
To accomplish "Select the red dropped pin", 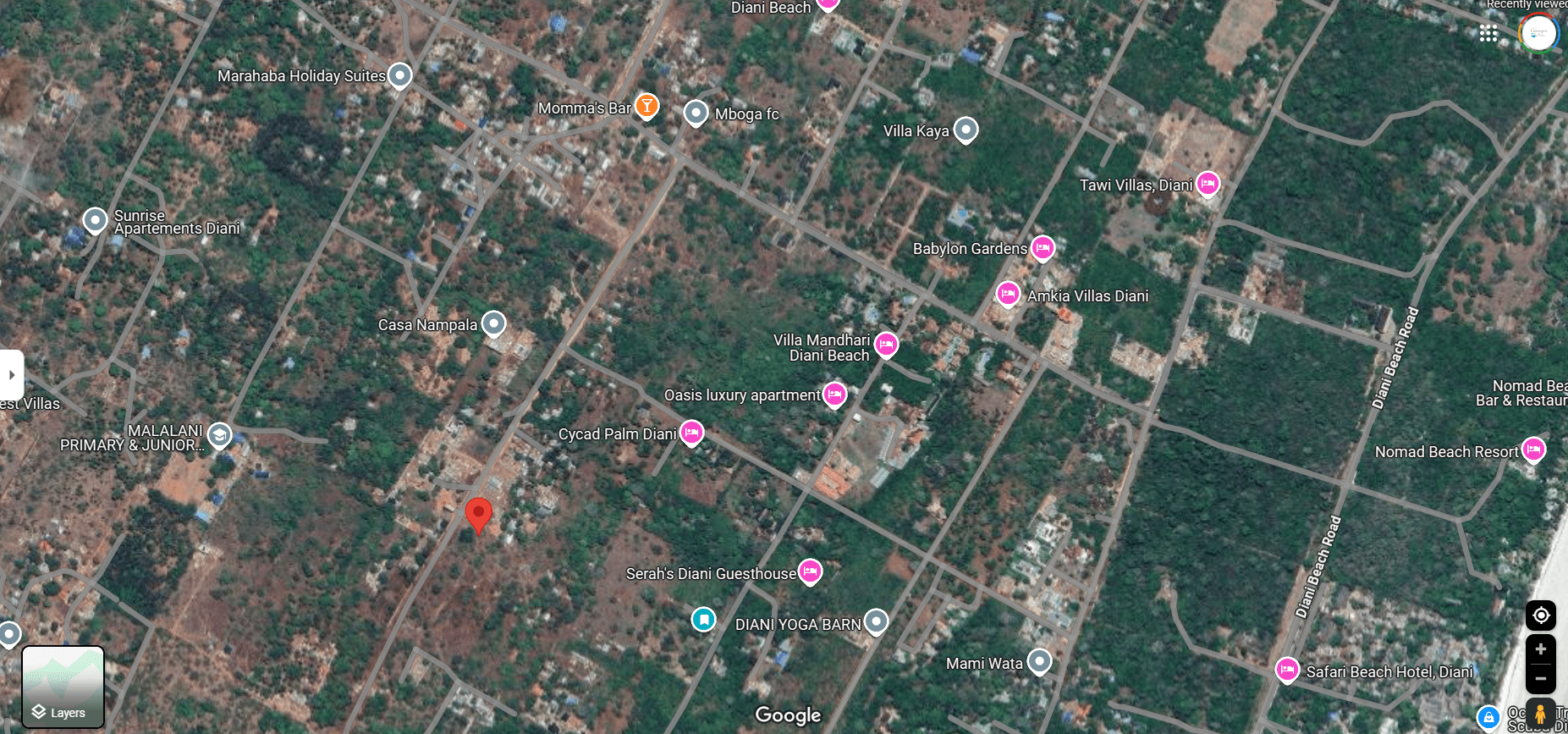I will coord(478,514).
